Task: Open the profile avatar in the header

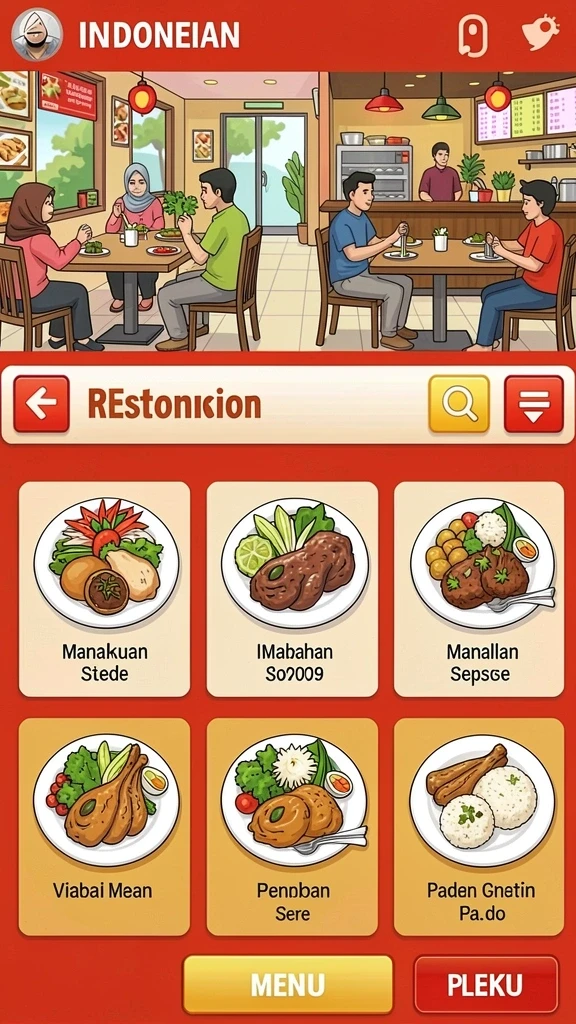Action: click(37, 34)
